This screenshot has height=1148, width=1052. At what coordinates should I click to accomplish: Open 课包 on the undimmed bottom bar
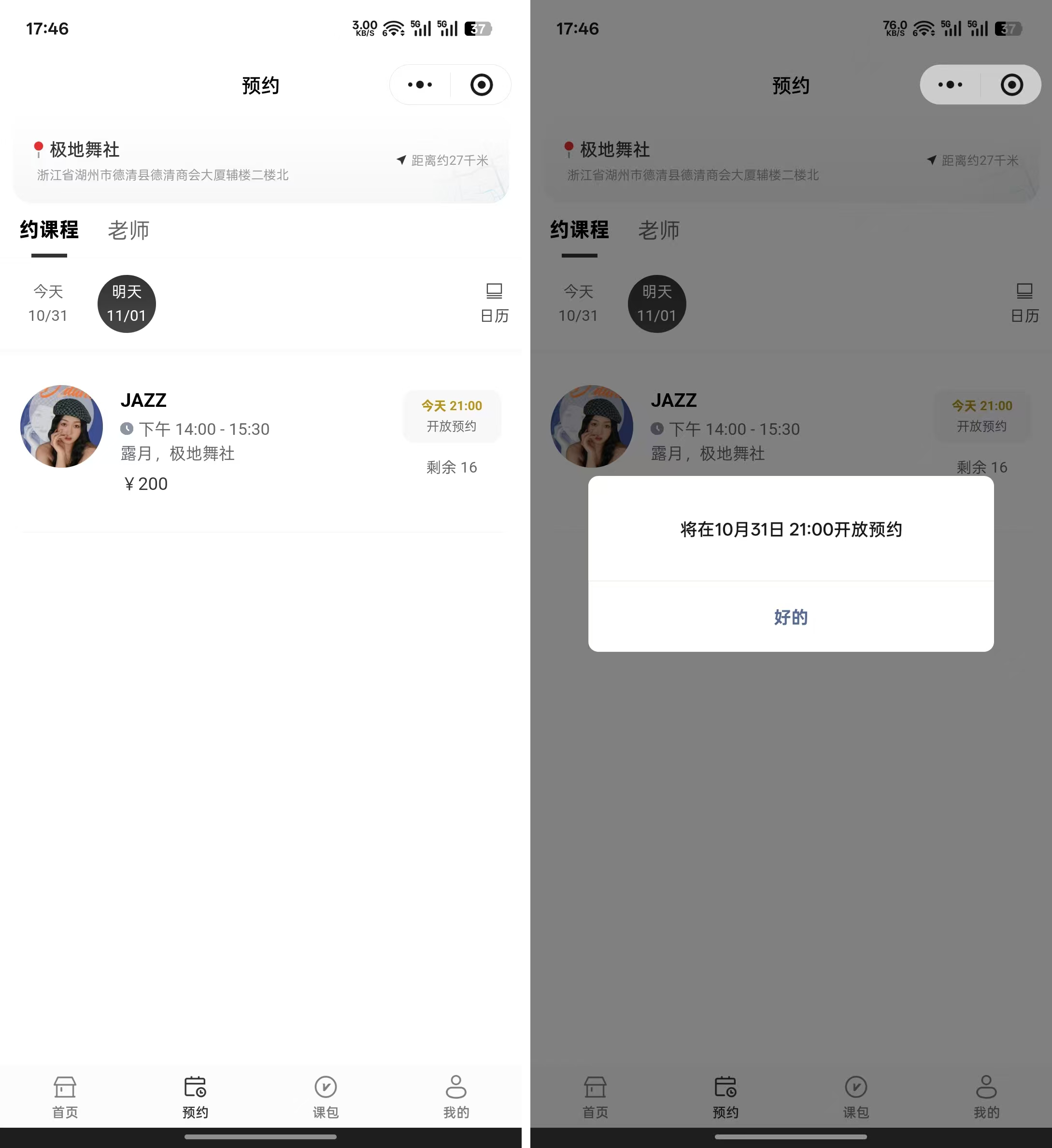pyautogui.click(x=326, y=1097)
